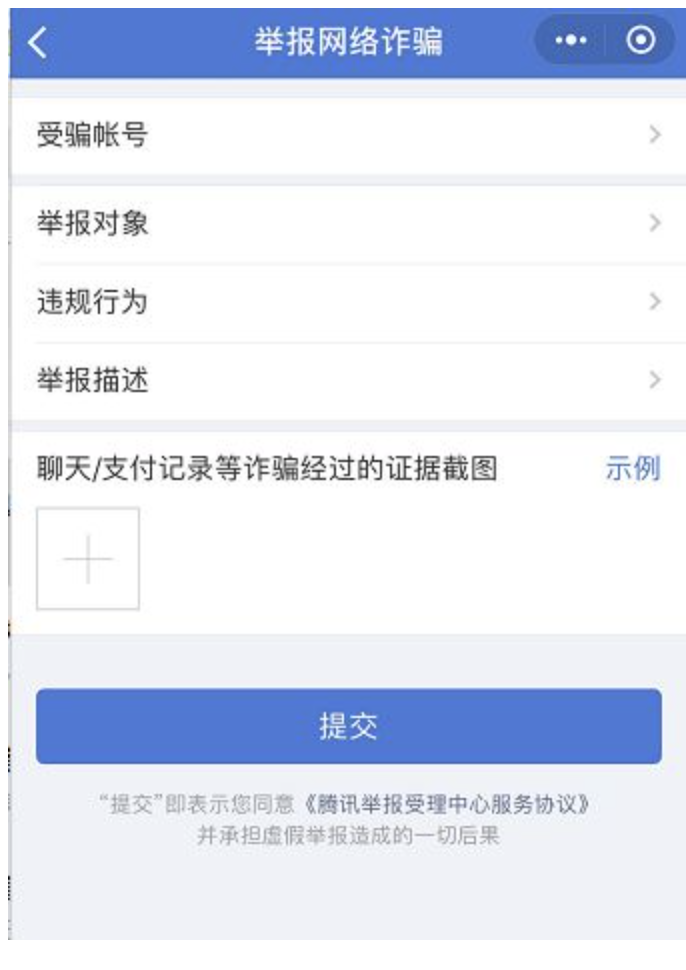Open the 受骗帐号 row
The height and width of the screenshot is (970, 686).
(347, 135)
